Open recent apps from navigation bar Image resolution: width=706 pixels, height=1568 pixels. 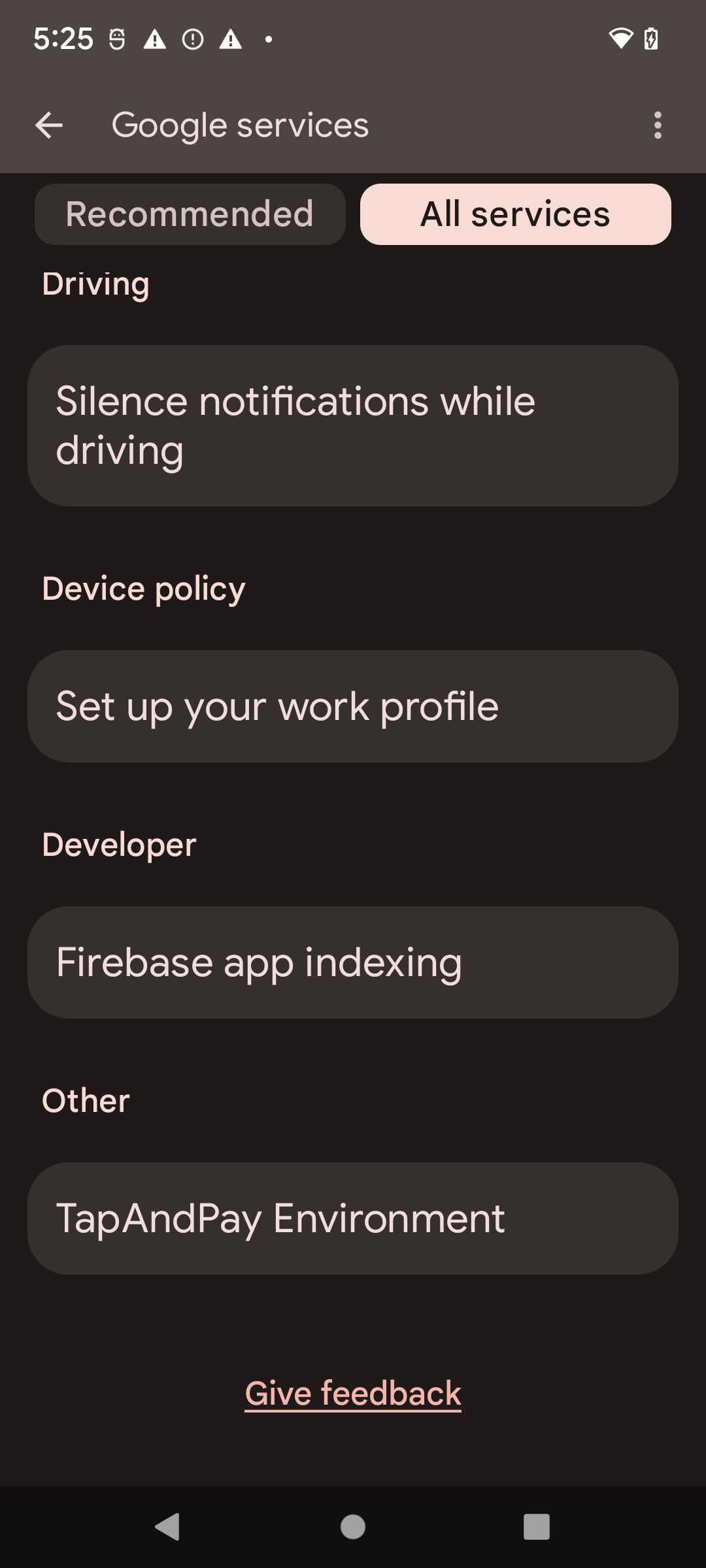(536, 1527)
